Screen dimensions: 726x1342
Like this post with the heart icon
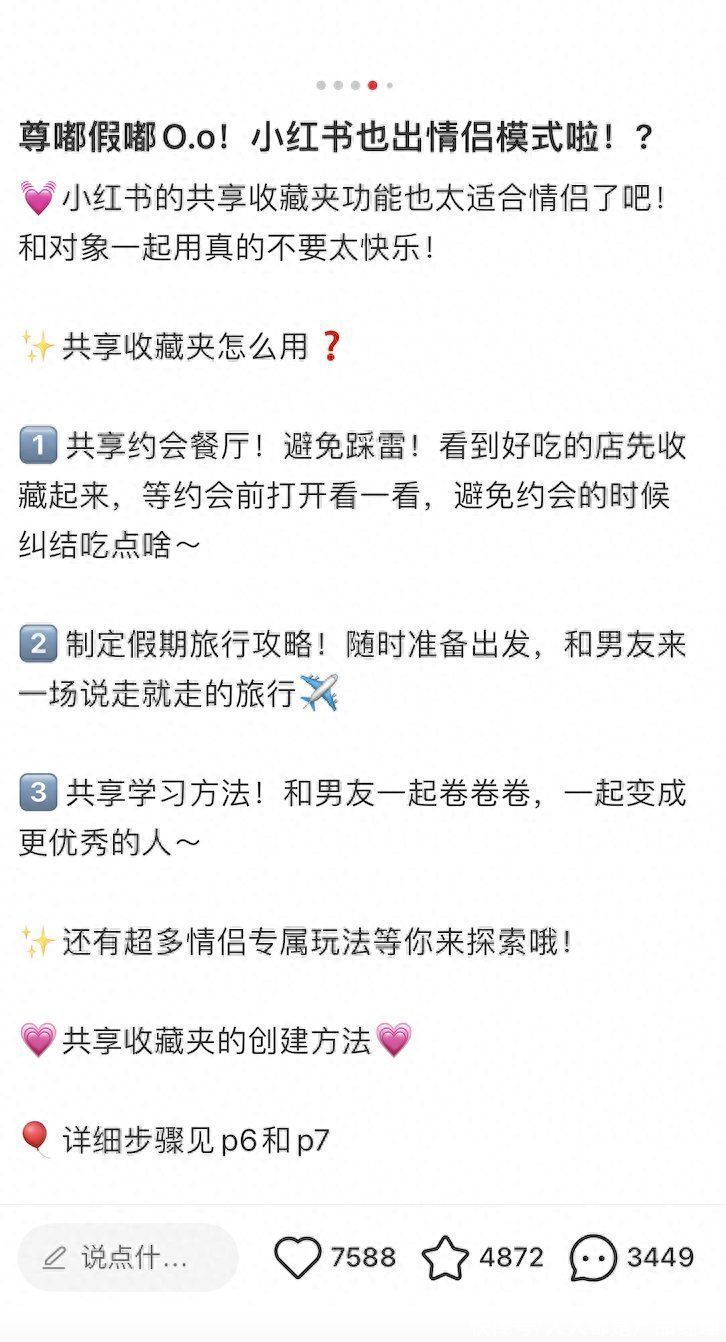tap(298, 1257)
